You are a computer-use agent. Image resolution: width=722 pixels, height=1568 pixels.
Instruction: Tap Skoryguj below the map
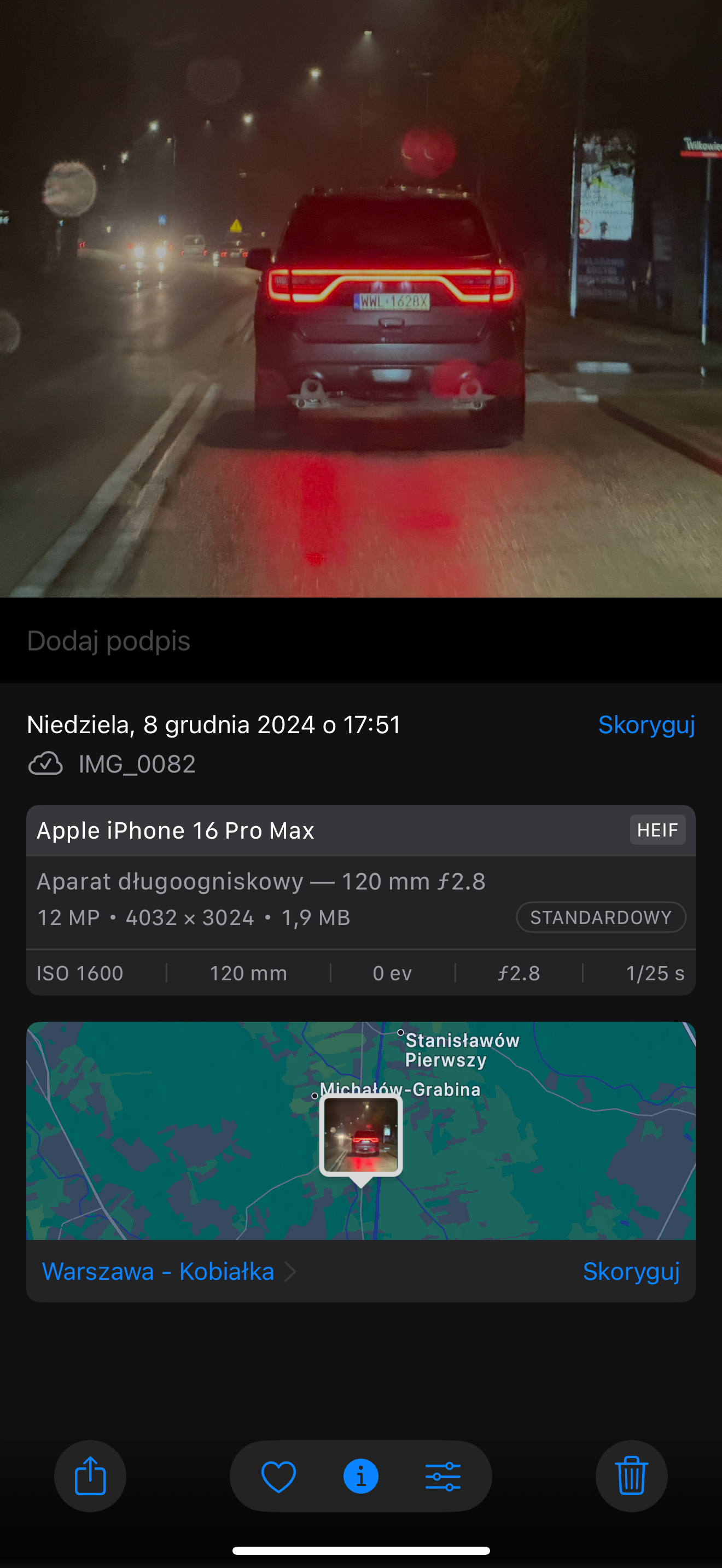click(x=631, y=1271)
